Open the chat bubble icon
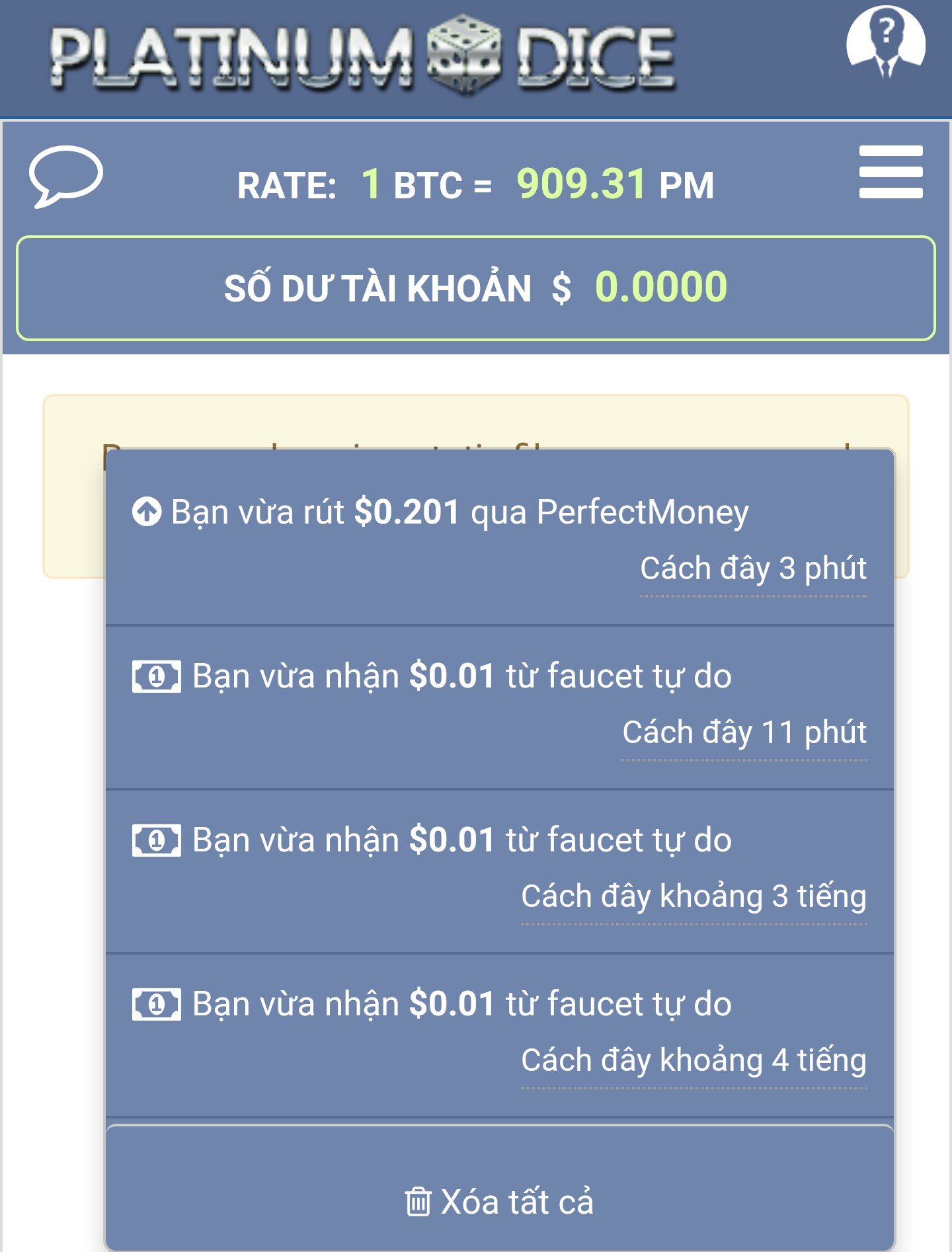952x1252 pixels. (65, 176)
